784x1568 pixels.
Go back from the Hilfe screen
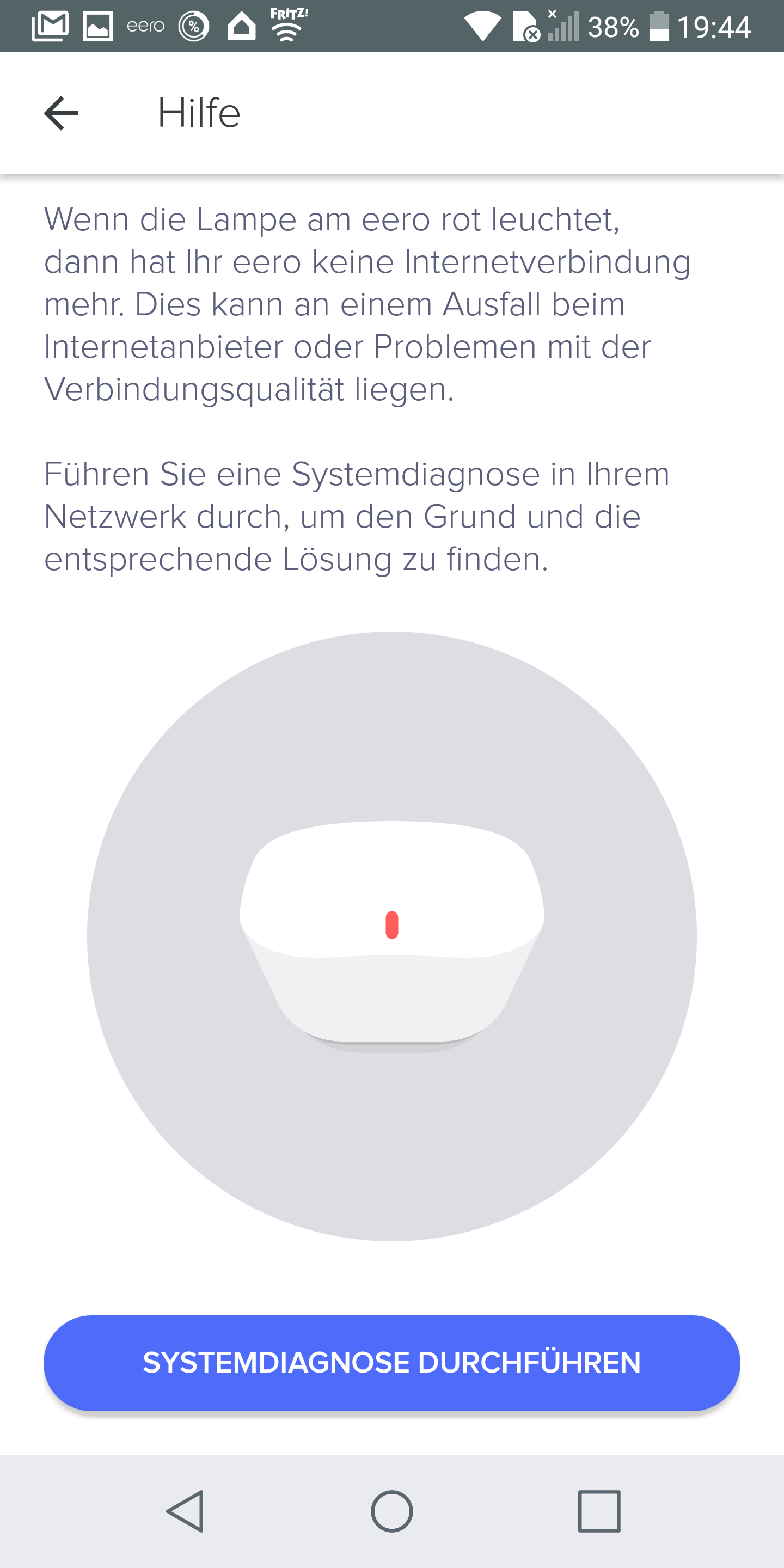click(x=62, y=113)
